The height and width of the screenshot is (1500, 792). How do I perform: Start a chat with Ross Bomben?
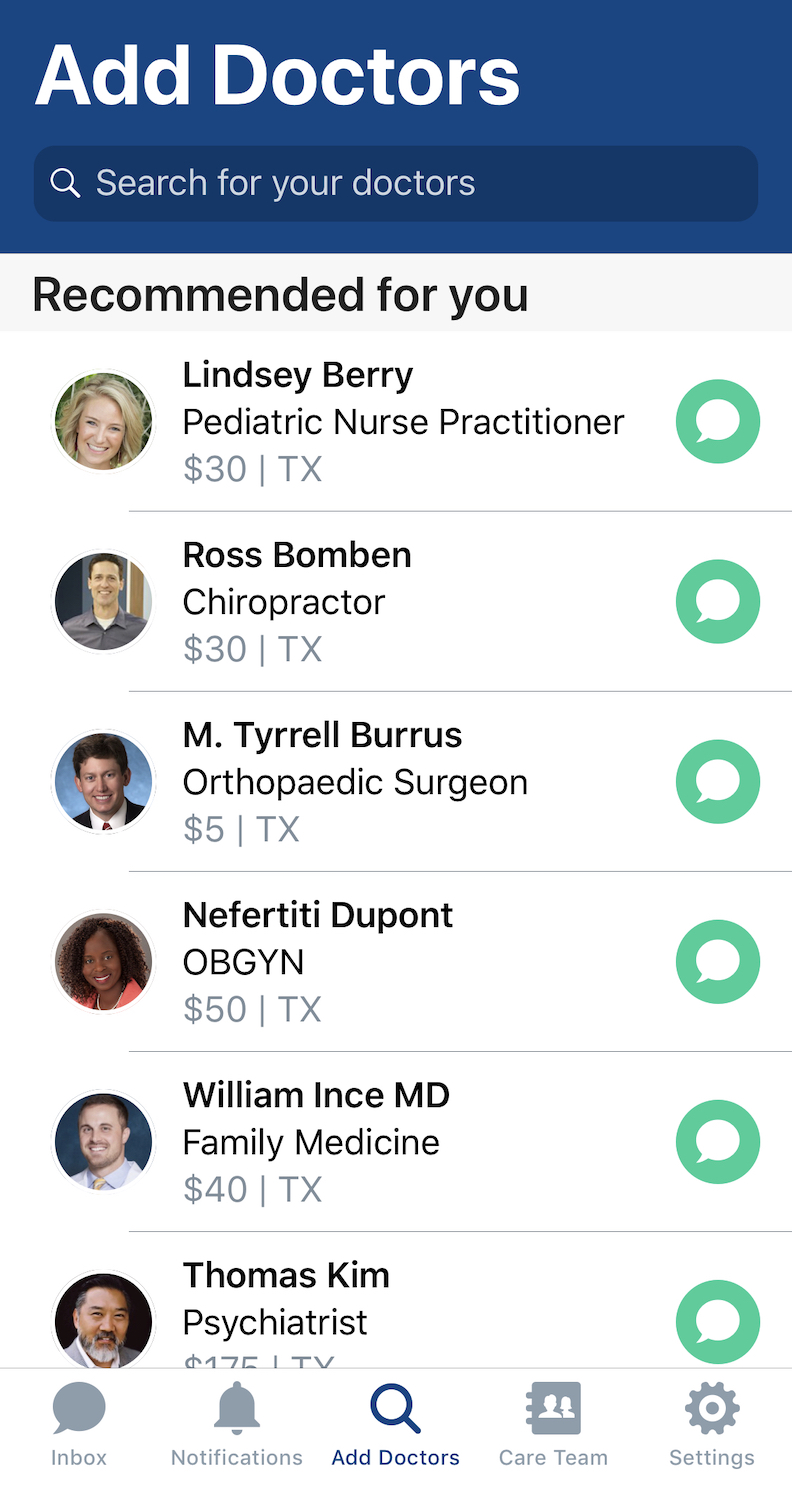tap(718, 601)
